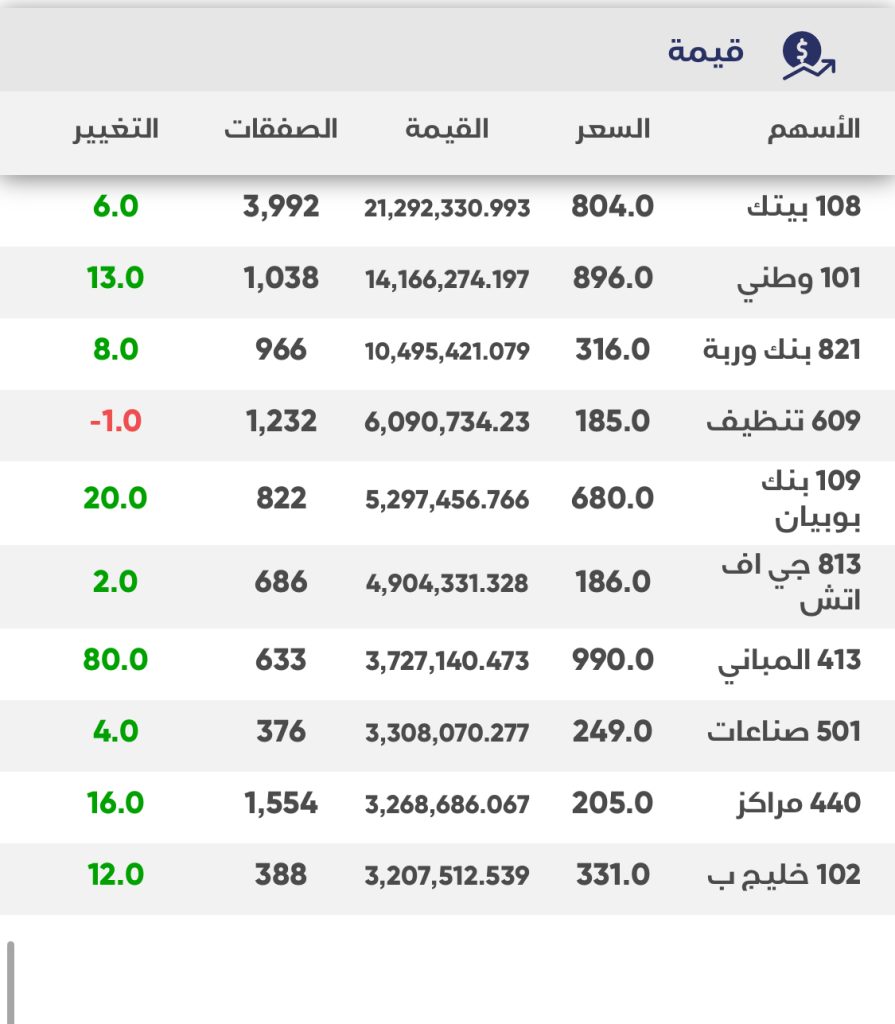Open stock 108 بيتك details
This screenshot has width=895, height=1024.
pos(803,207)
